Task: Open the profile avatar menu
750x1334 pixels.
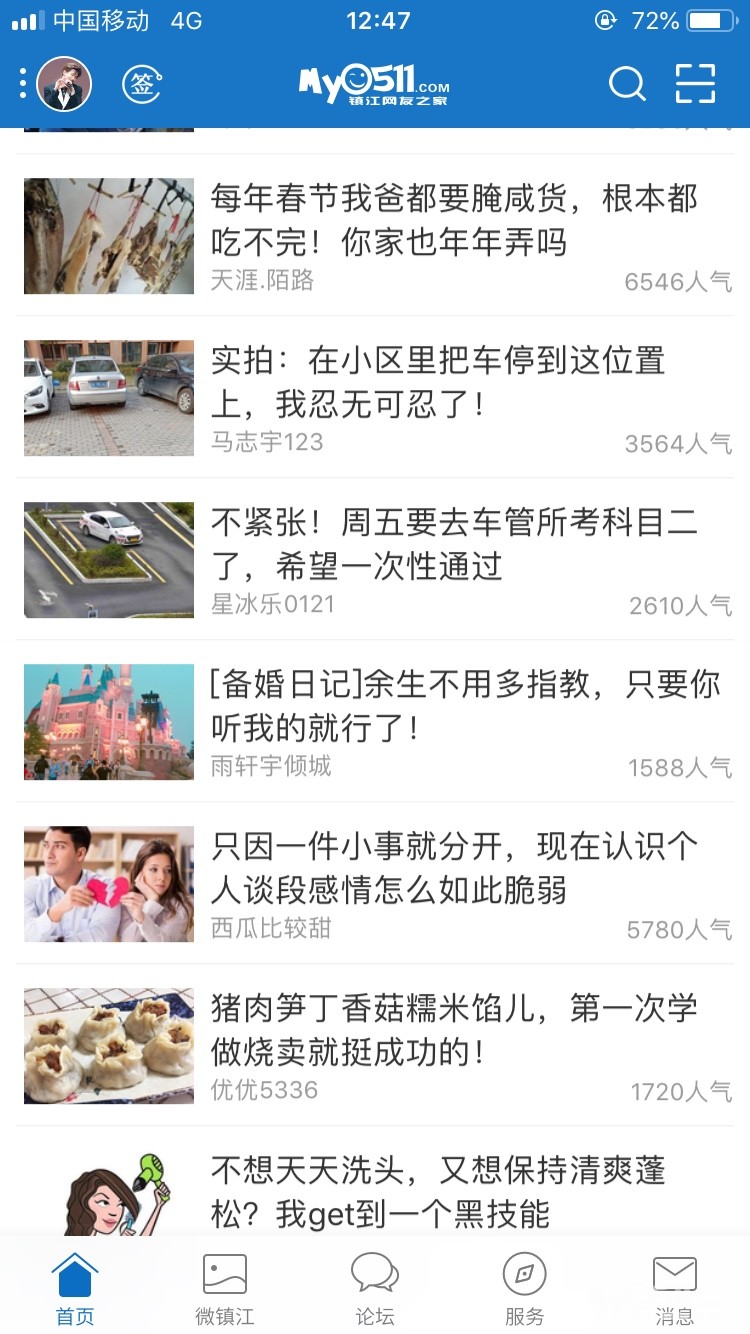Action: (x=64, y=84)
